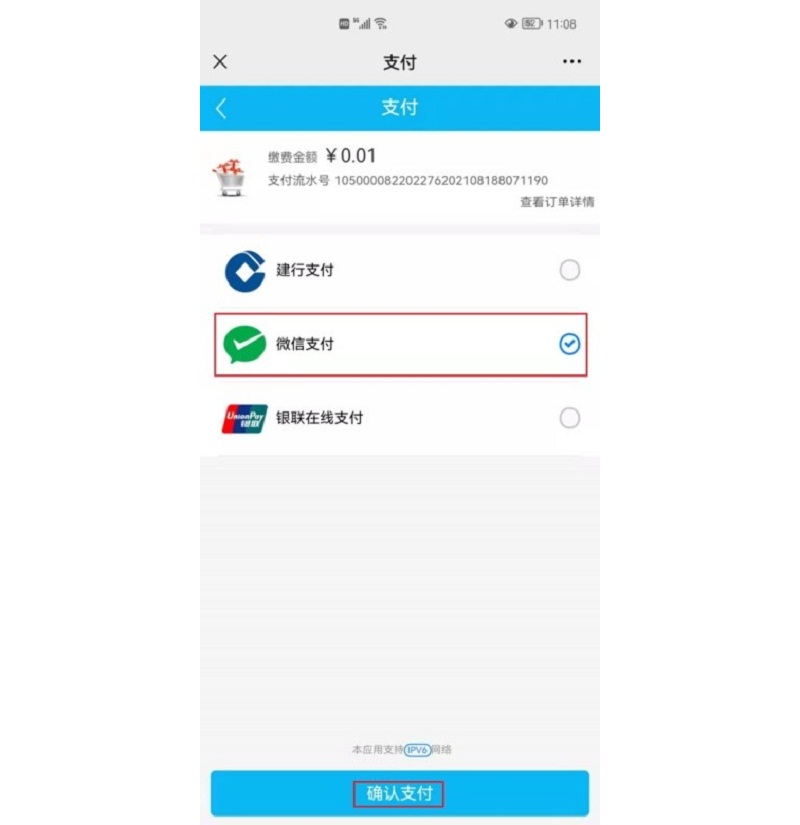800x825 pixels.
Task: Select 建行支付 as payment method
Action: pyautogui.click(x=400, y=271)
